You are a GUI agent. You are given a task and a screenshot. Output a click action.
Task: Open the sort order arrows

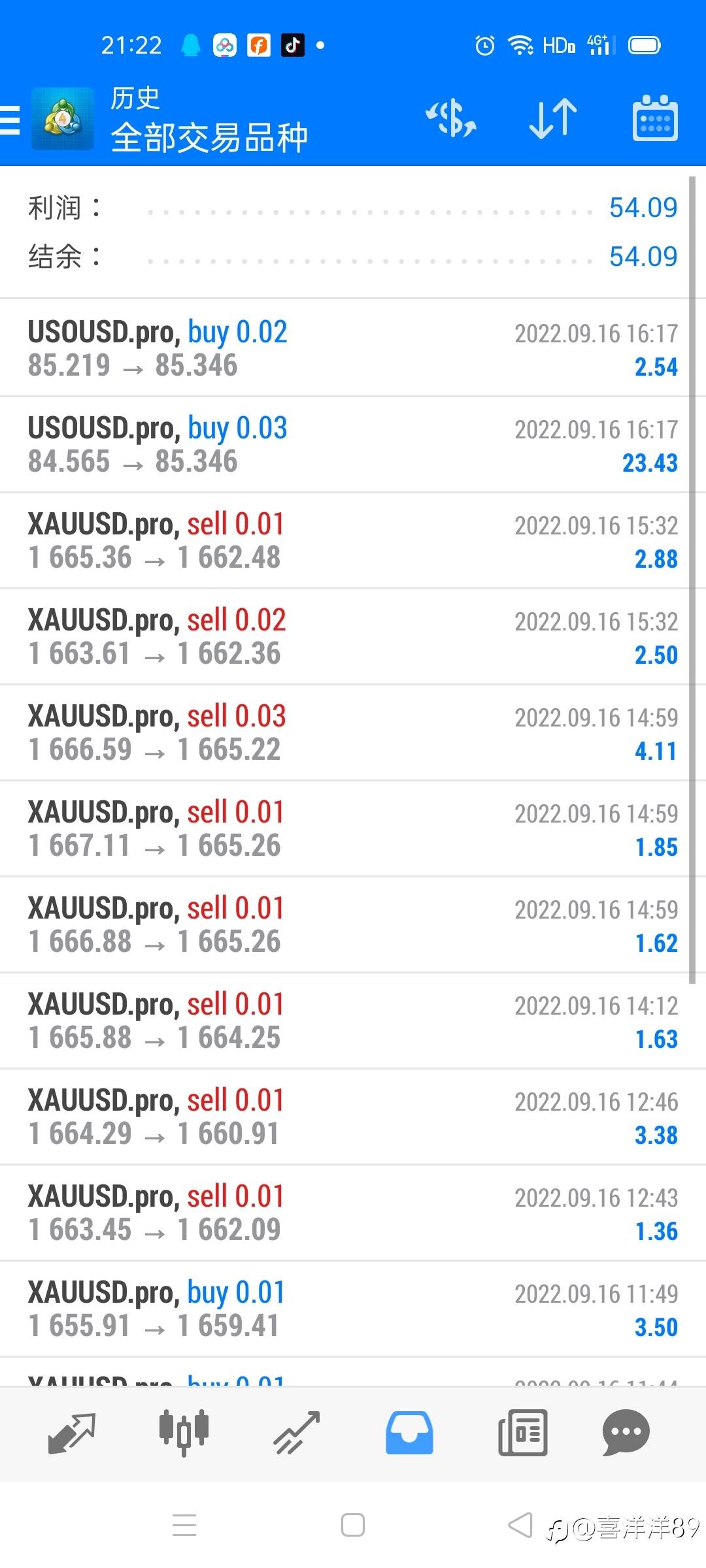(x=553, y=119)
